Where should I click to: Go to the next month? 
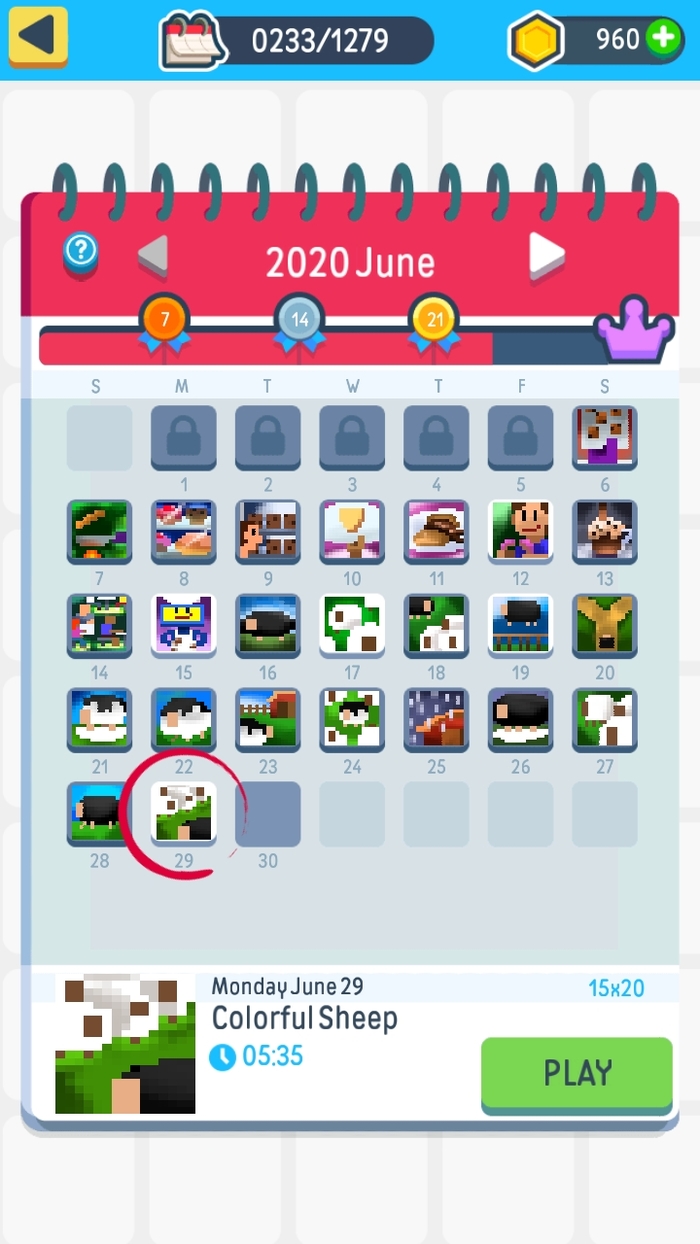click(546, 255)
